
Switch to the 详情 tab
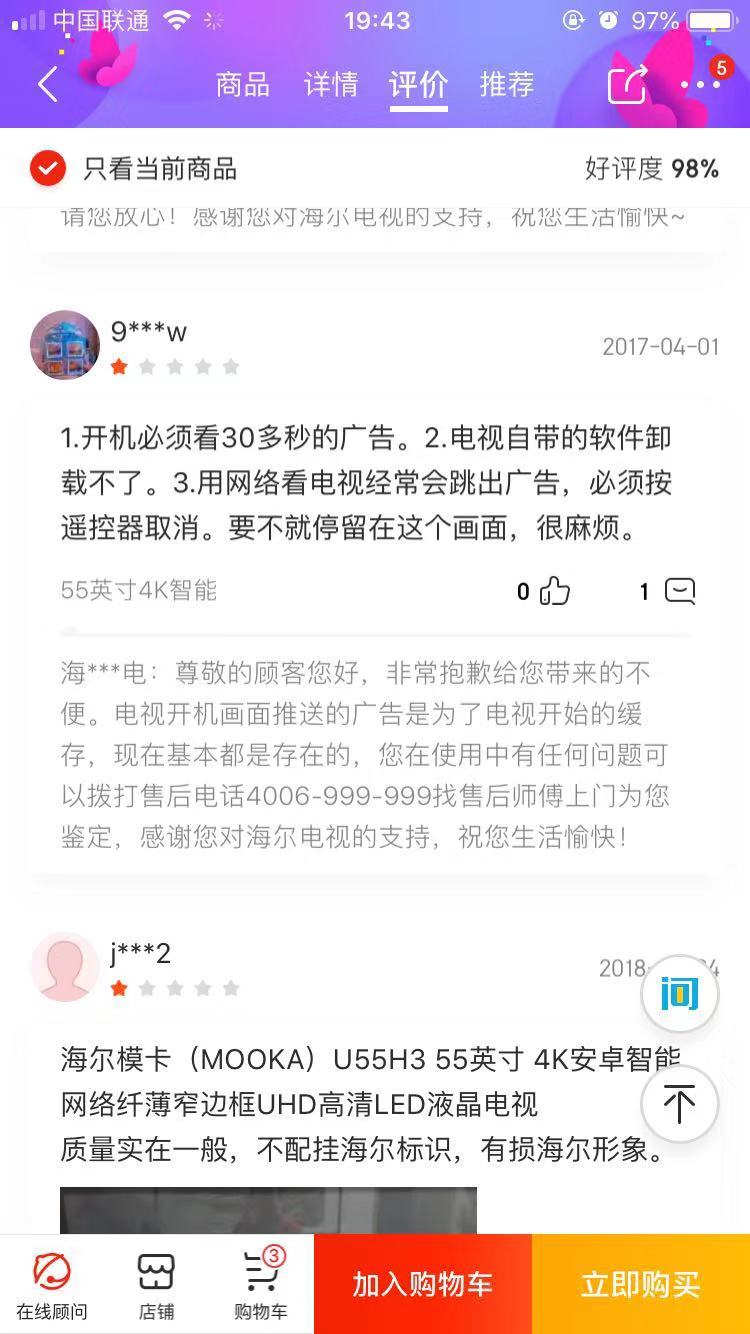pos(331,85)
